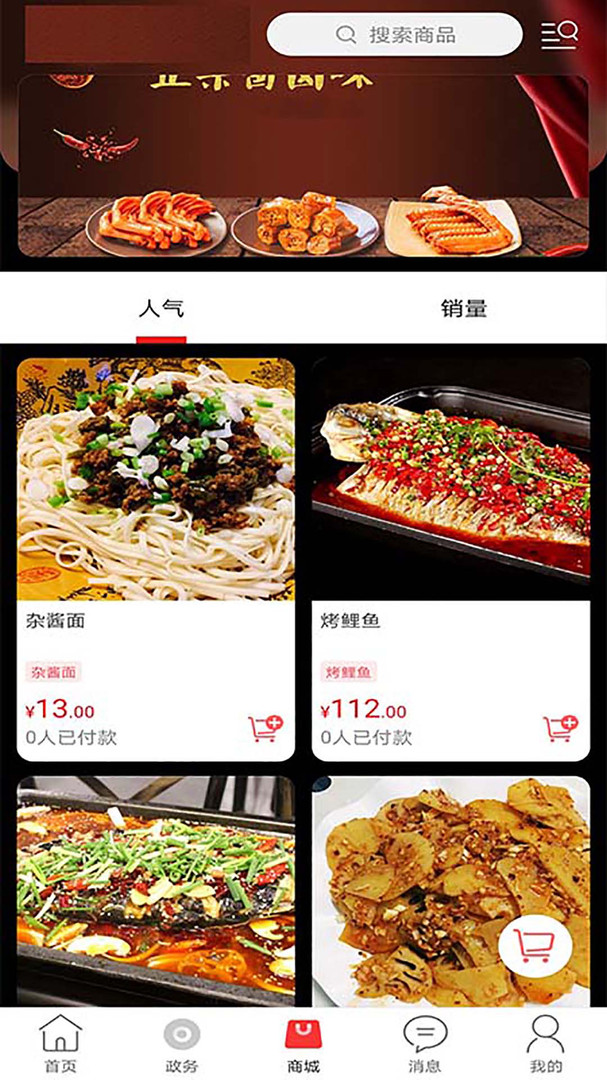Open the 消息 tab
The image size is (607, 1080).
[x=425, y=1044]
